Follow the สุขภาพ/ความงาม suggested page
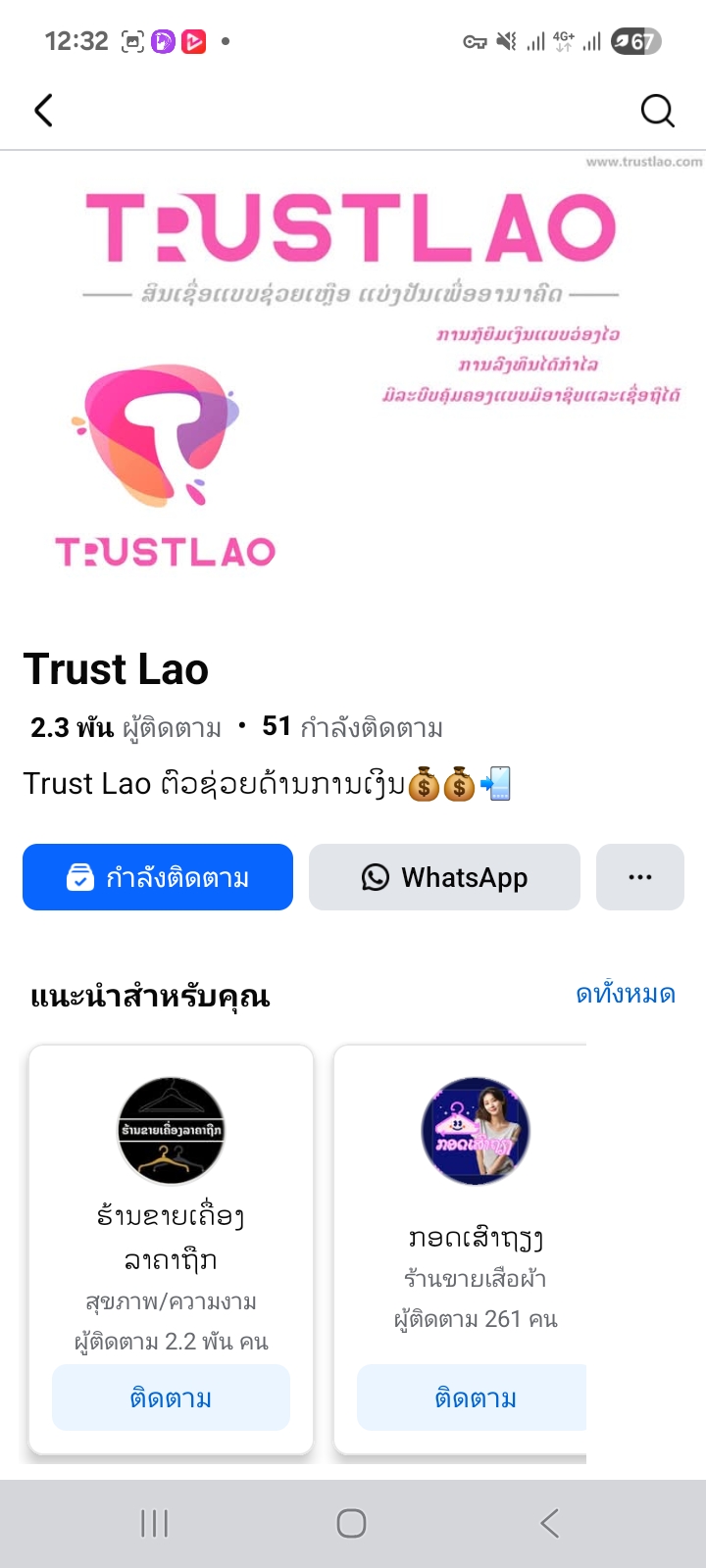Viewport: 706px width, 1568px height. point(171,1398)
